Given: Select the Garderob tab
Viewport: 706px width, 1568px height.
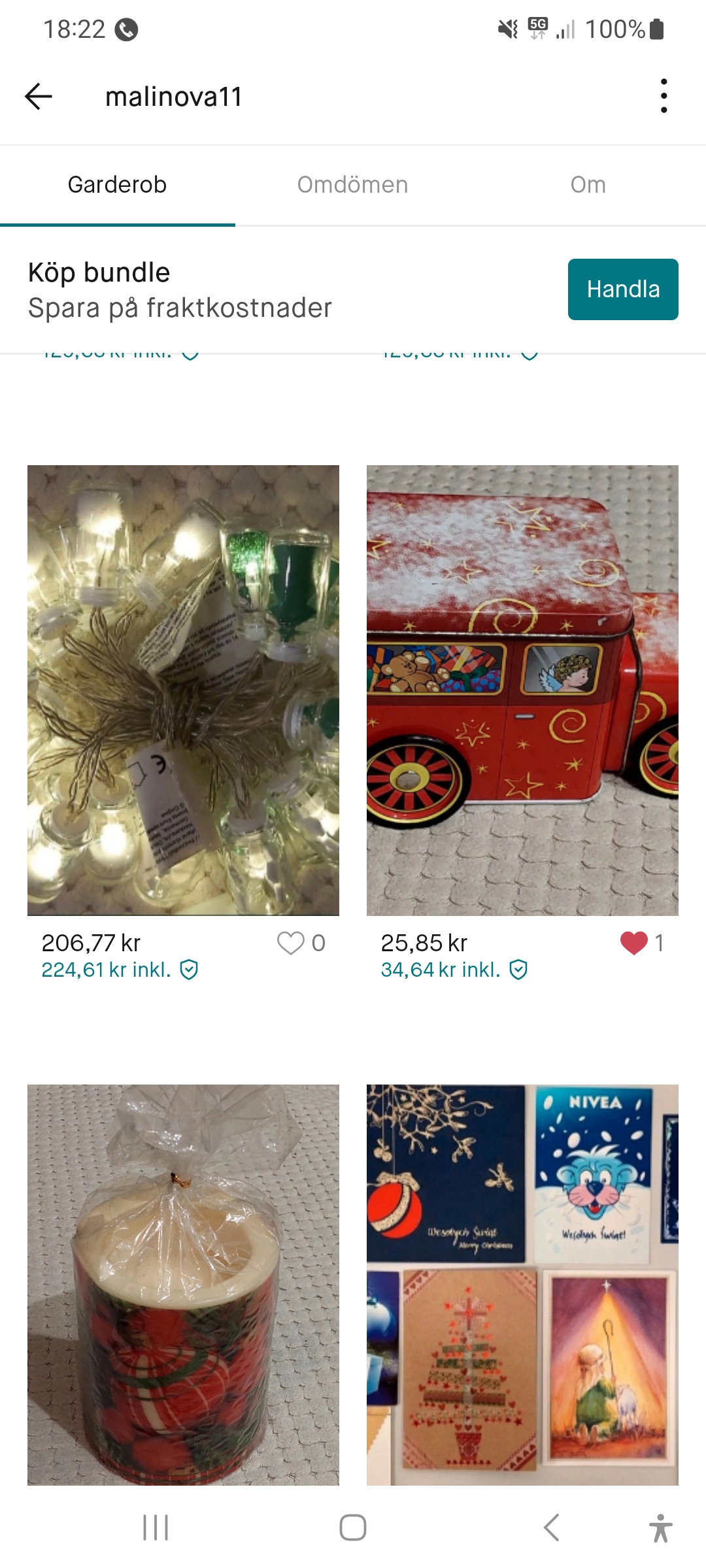Looking at the screenshot, I should click(x=118, y=185).
